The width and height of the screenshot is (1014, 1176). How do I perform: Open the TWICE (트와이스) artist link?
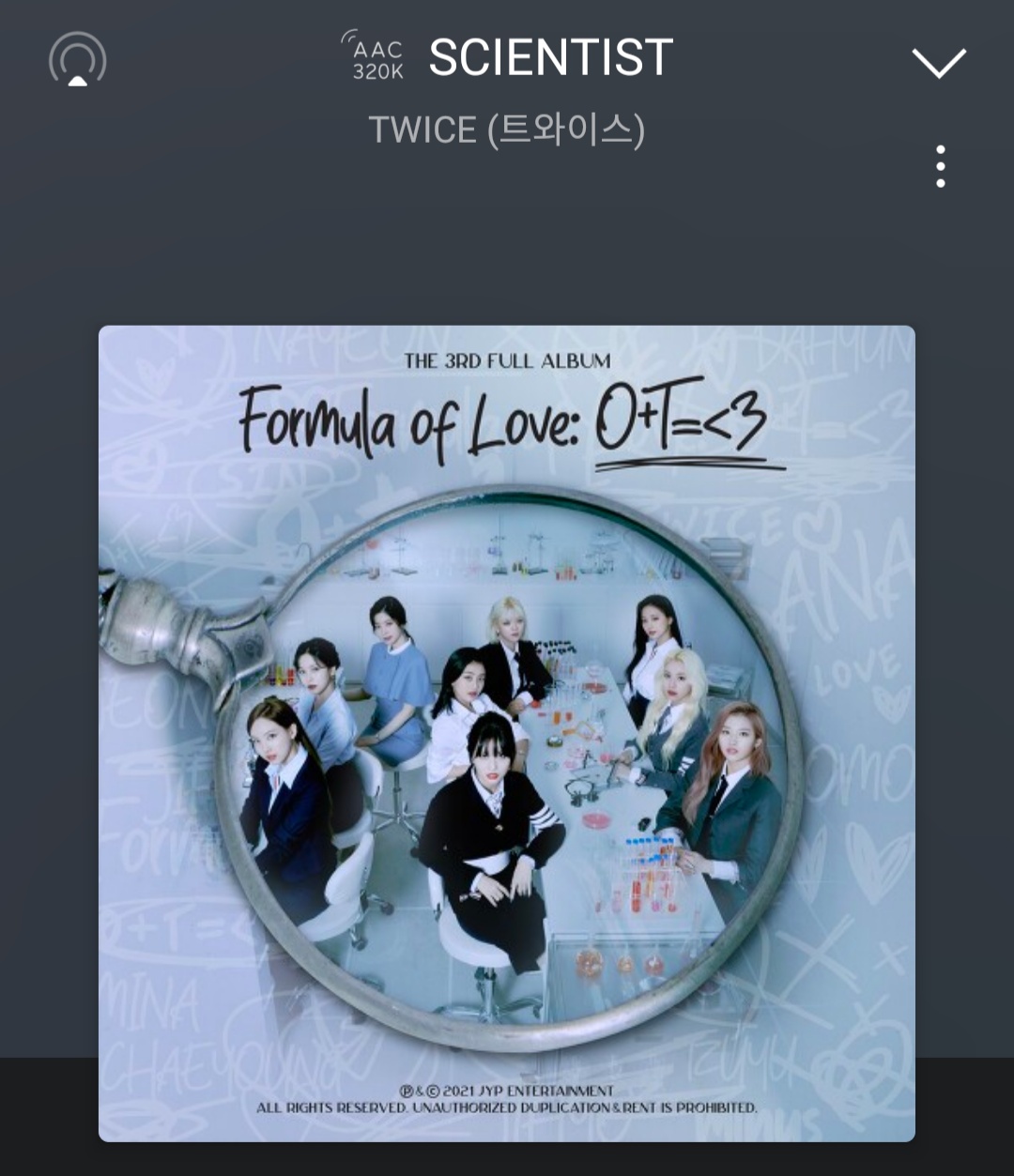[506, 130]
